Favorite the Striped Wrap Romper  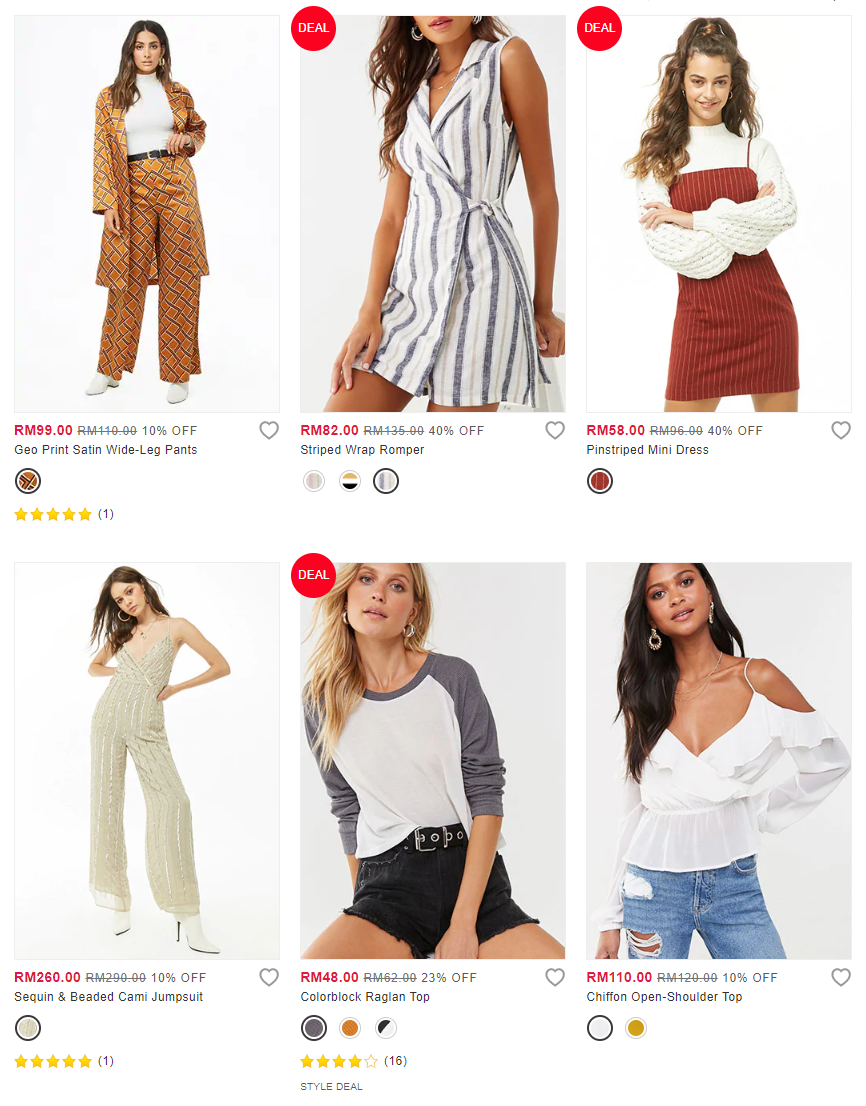click(555, 430)
